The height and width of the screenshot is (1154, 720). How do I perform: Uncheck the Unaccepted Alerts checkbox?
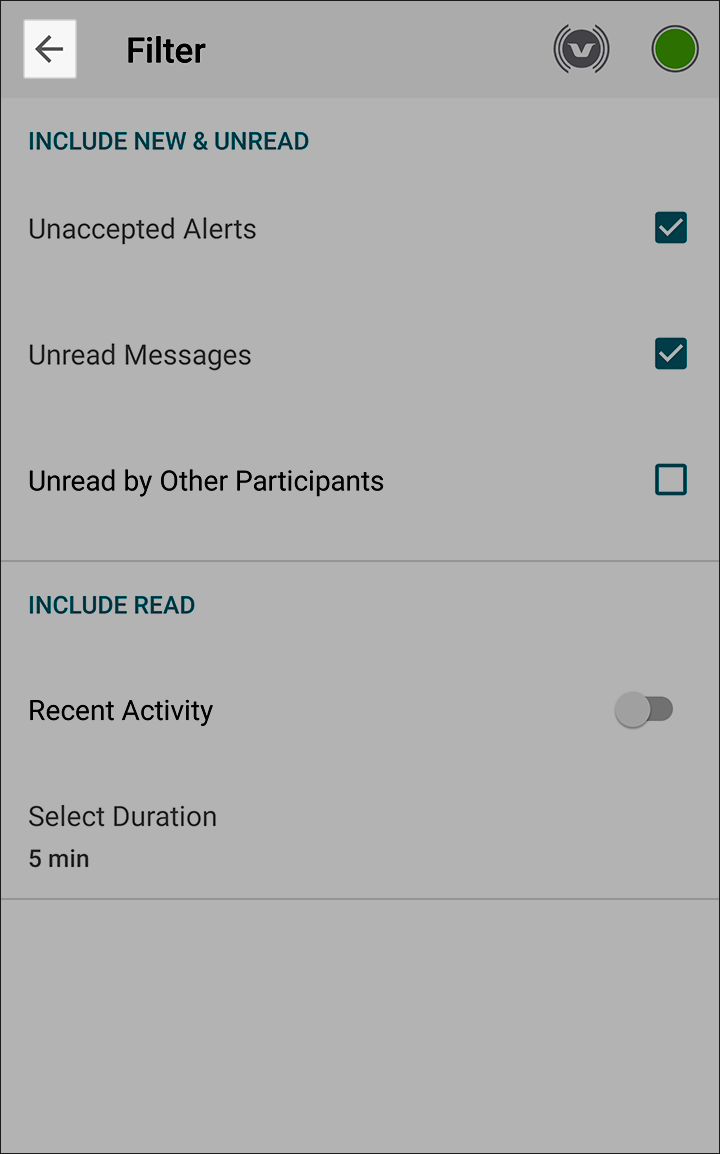tap(670, 227)
